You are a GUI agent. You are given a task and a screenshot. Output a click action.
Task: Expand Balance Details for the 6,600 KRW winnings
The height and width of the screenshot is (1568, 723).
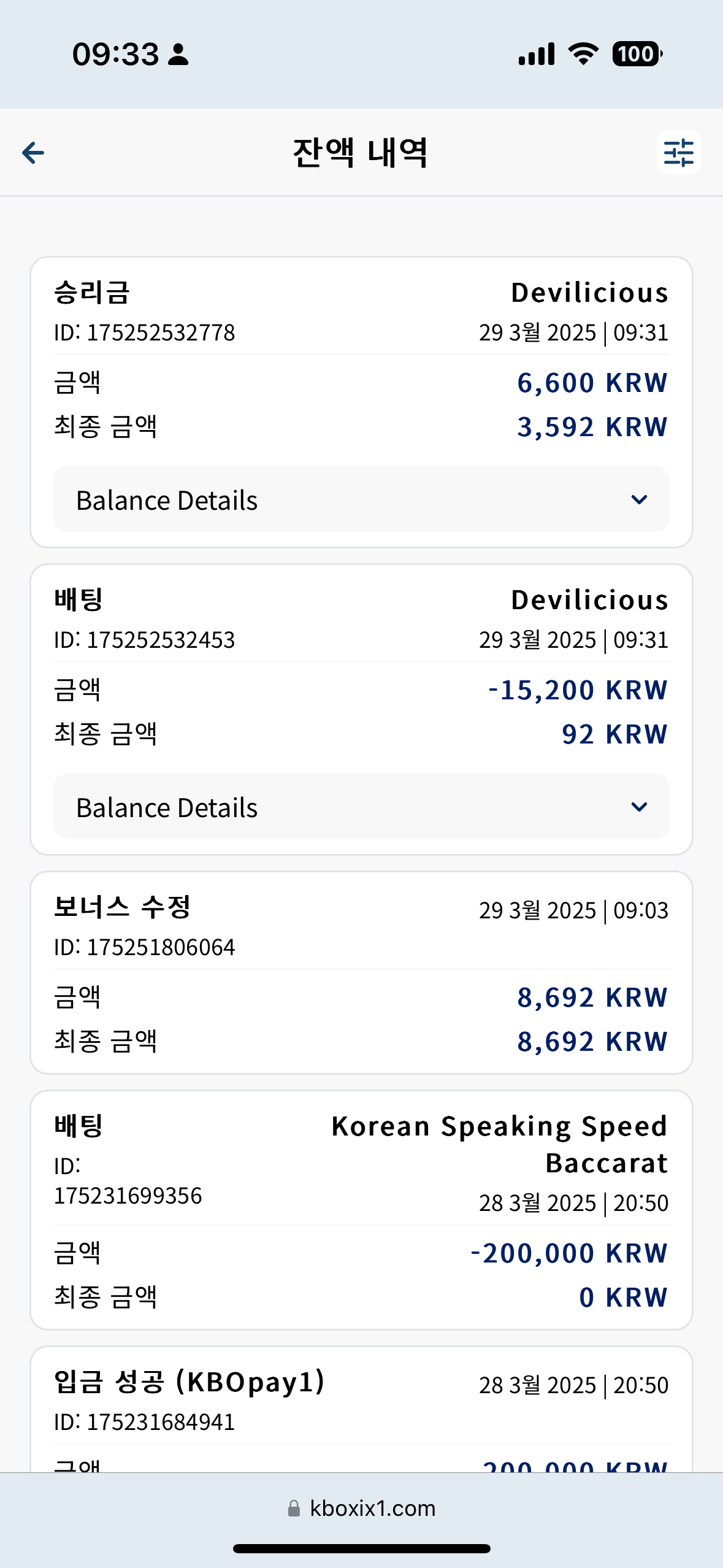pyautogui.click(x=361, y=499)
